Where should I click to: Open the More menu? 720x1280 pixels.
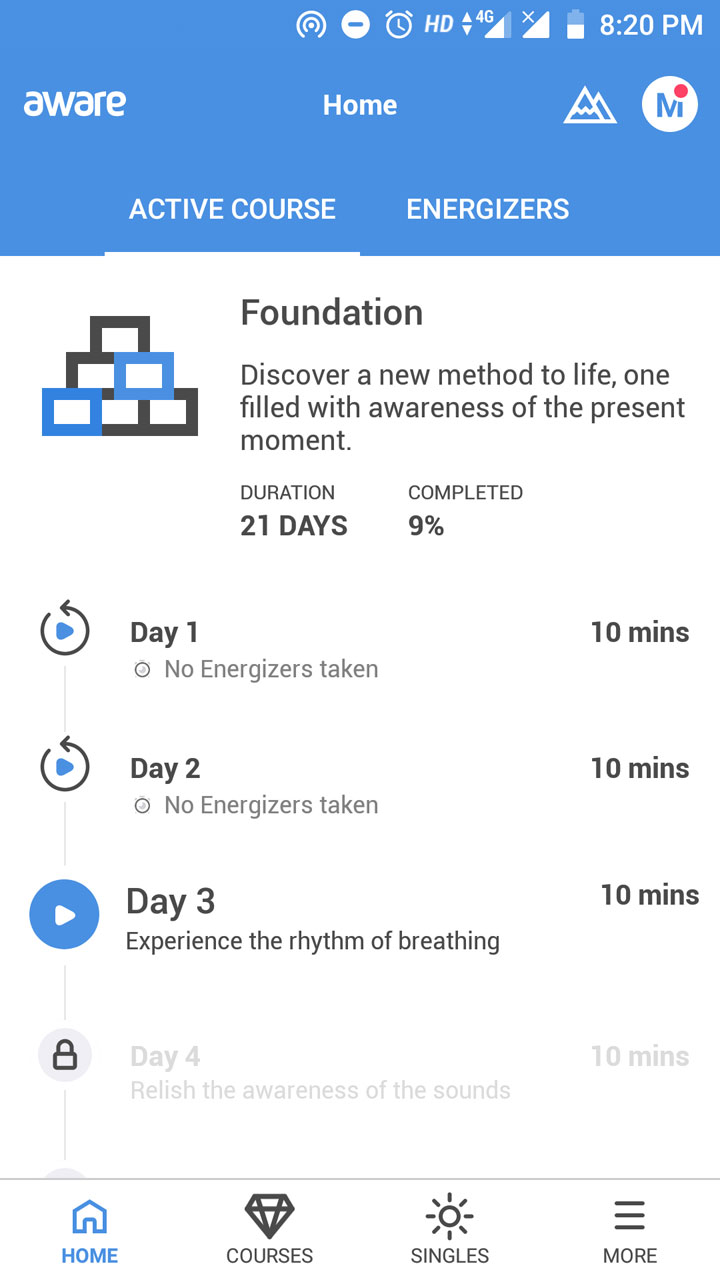pyautogui.click(x=630, y=1231)
